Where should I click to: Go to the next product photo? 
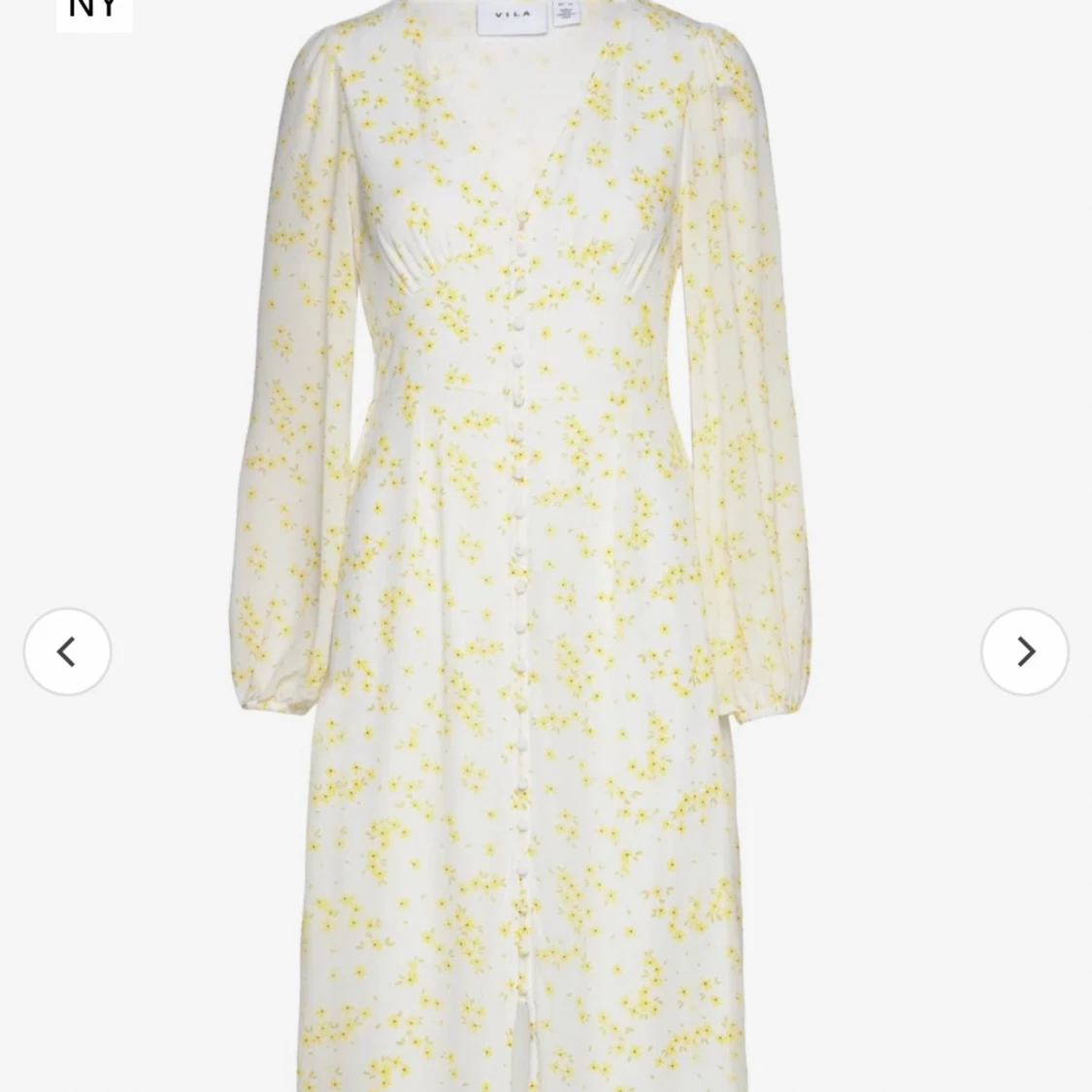pos(1025,651)
